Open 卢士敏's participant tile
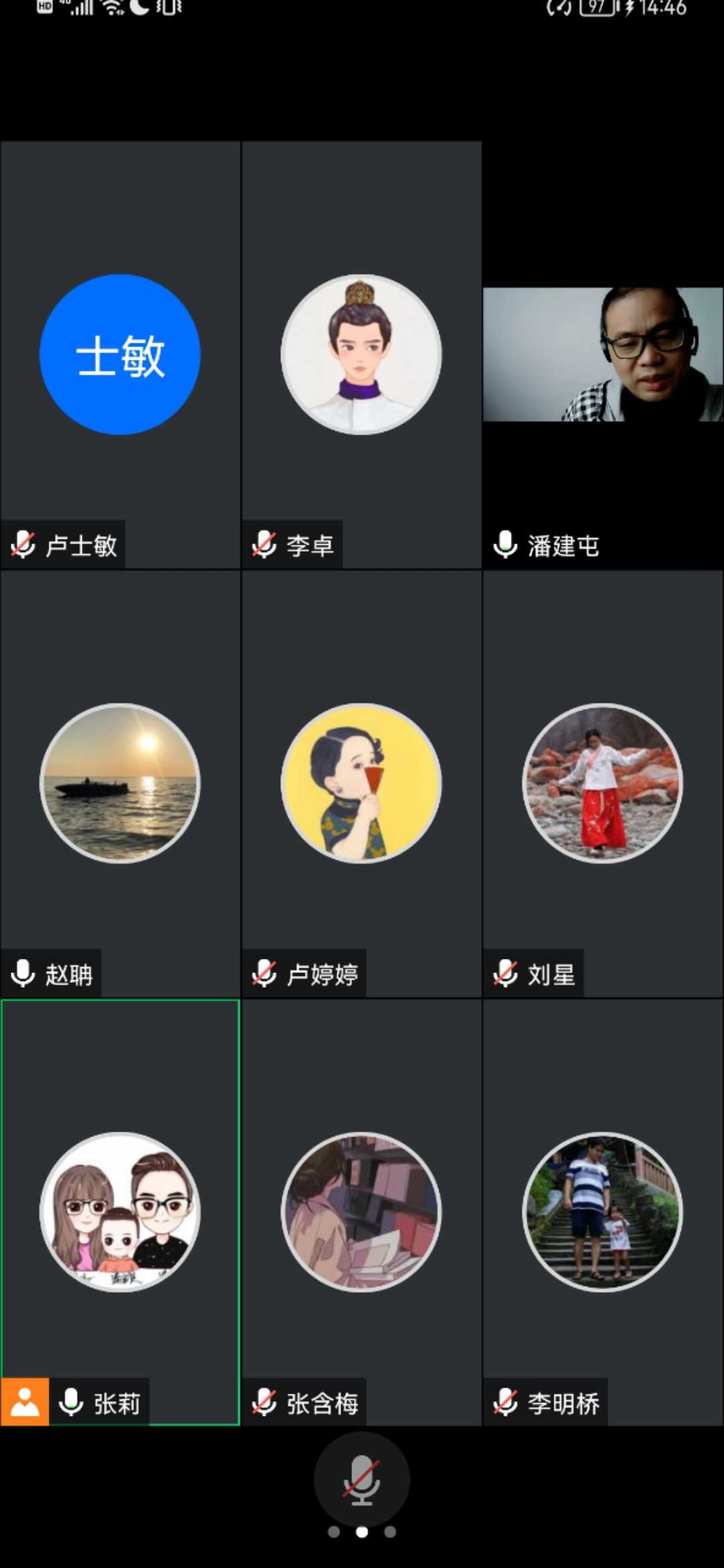The width and height of the screenshot is (724, 1568). [121, 355]
